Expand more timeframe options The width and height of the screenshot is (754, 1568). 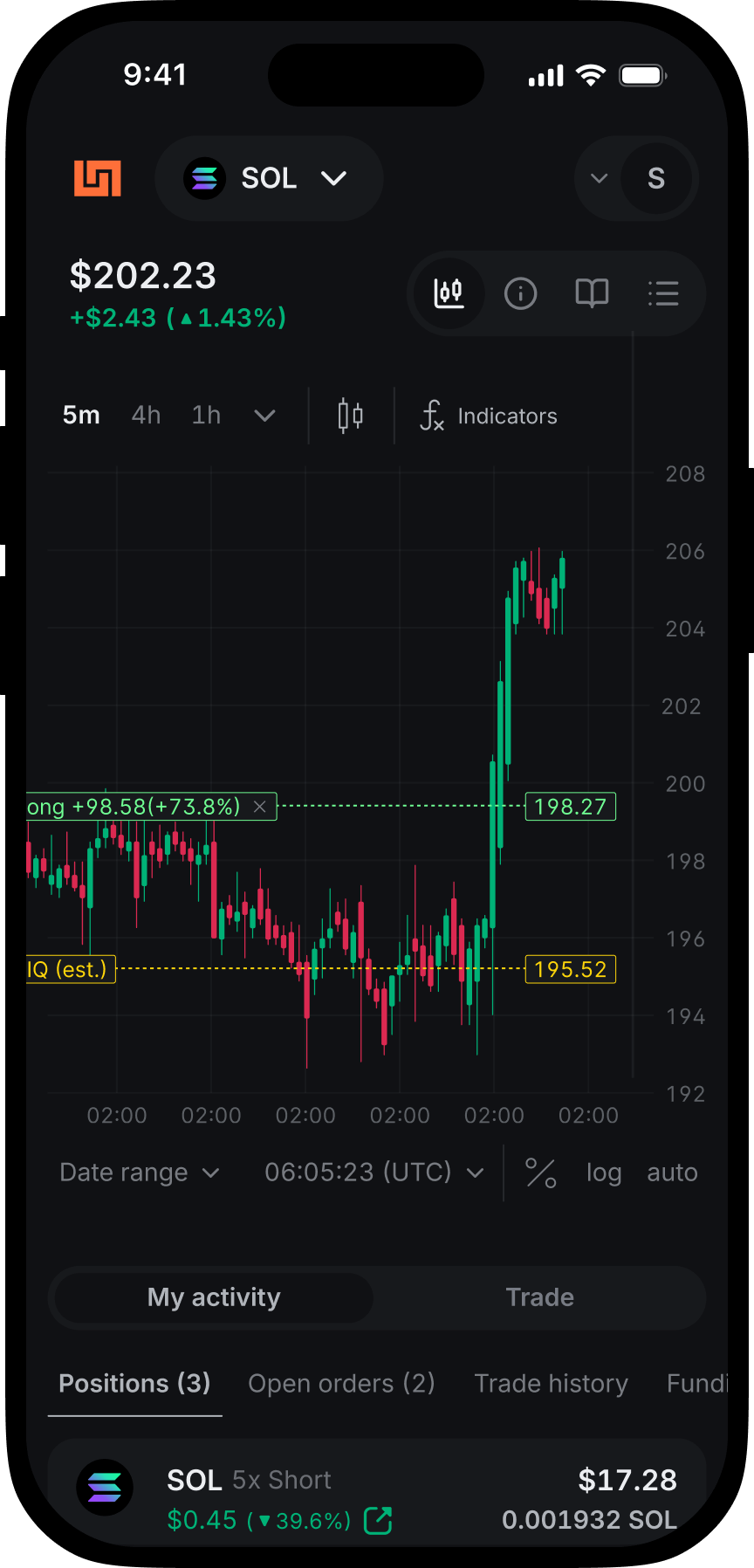point(264,416)
